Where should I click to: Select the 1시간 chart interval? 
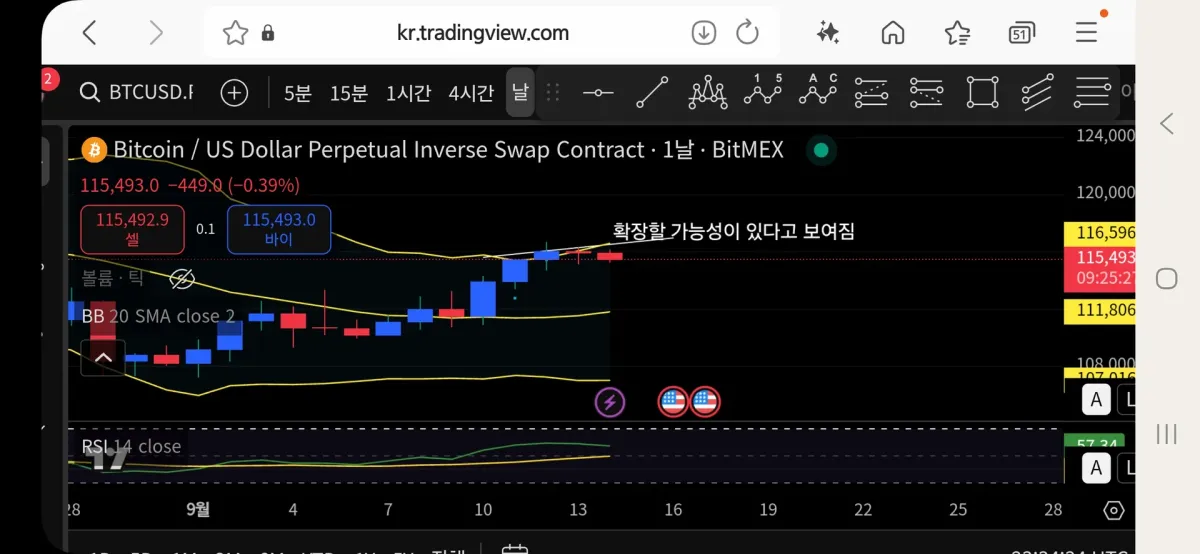(408, 93)
